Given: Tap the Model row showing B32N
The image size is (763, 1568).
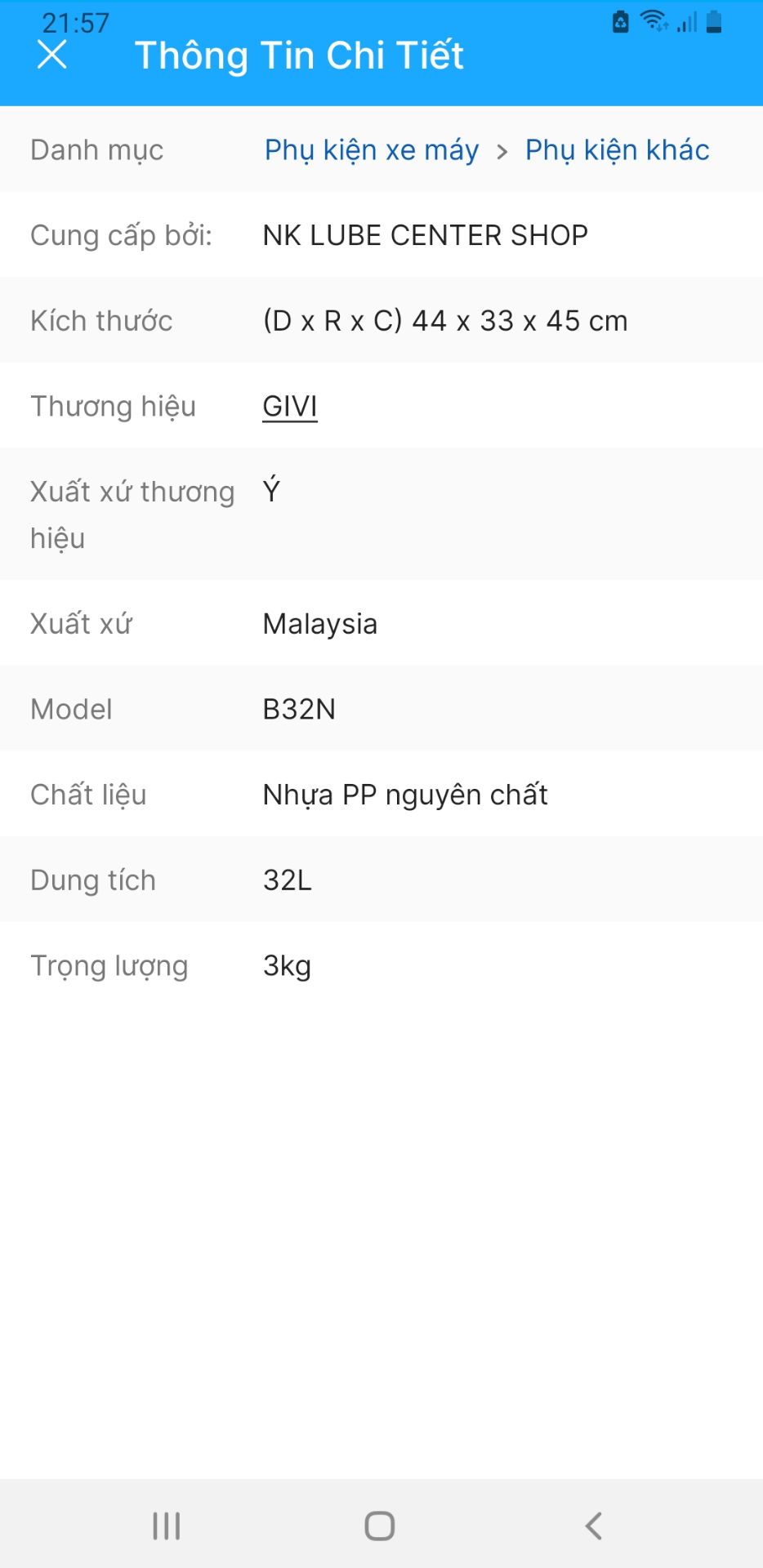Looking at the screenshot, I should point(298,708).
